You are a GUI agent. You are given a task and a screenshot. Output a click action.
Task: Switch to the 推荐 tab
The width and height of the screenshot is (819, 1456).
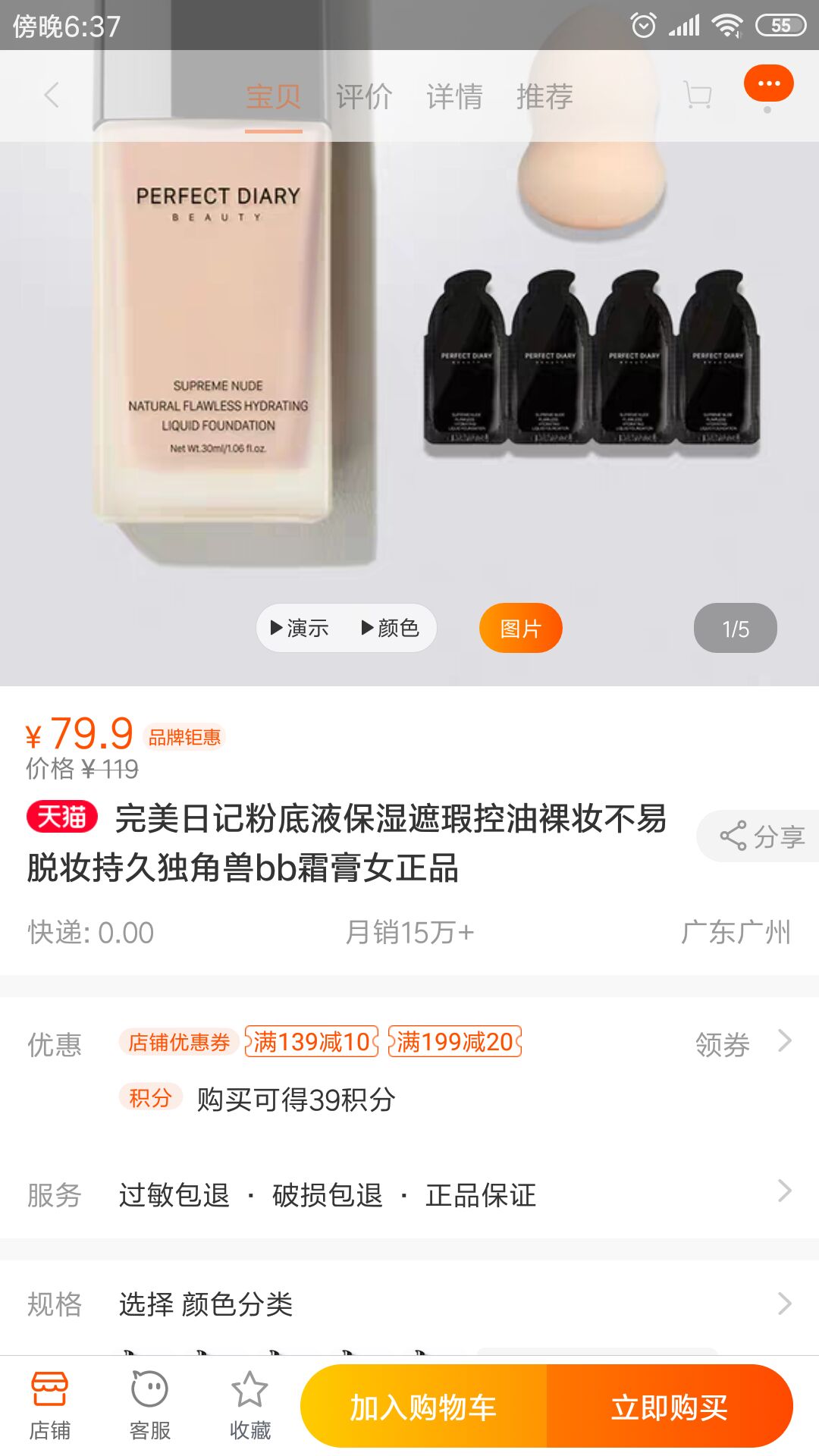point(544,97)
